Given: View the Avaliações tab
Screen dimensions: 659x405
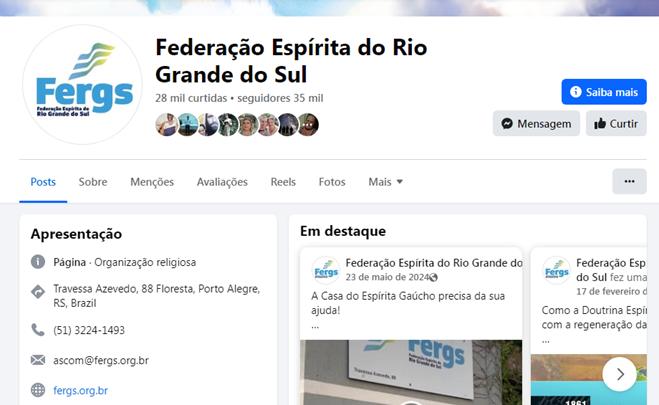Looking at the screenshot, I should (222, 182).
